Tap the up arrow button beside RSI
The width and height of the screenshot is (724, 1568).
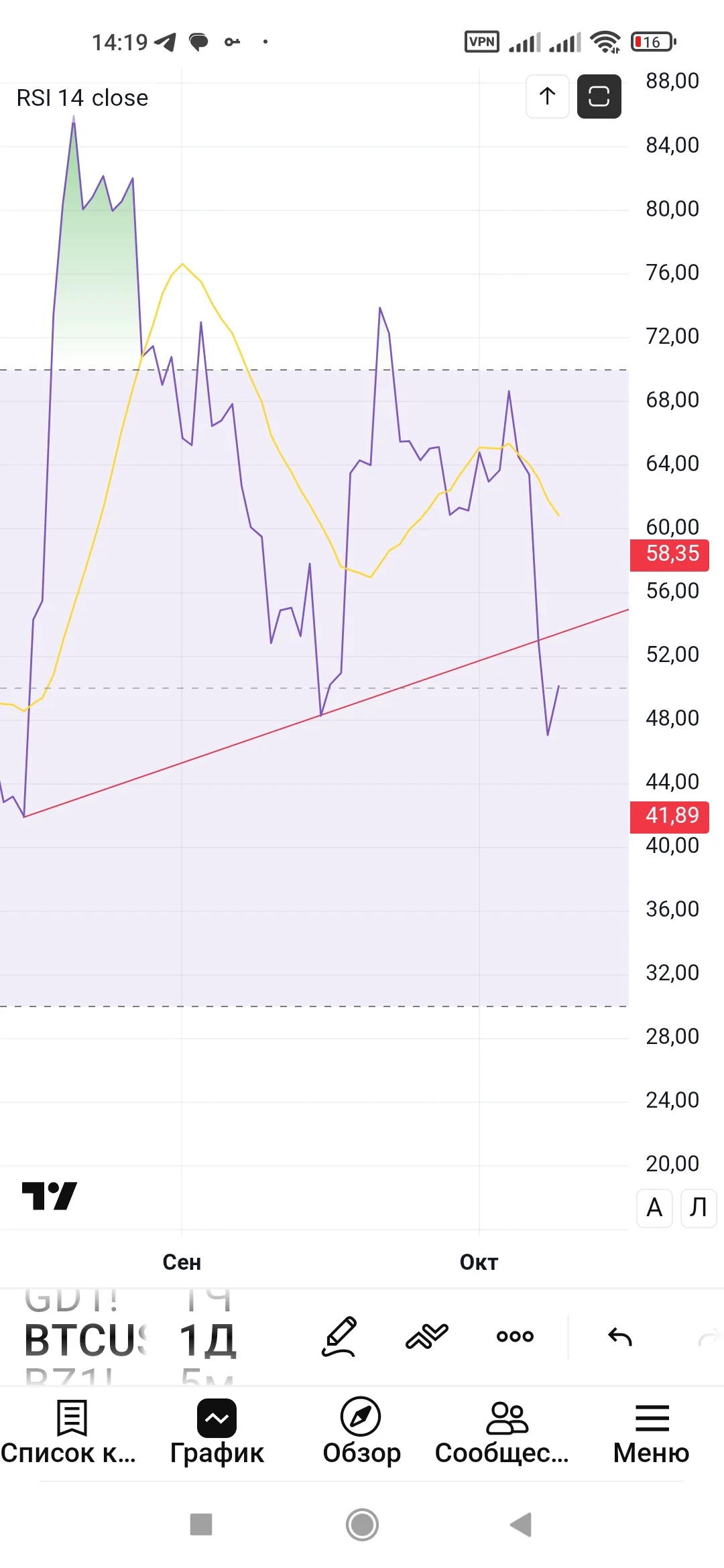pos(548,96)
